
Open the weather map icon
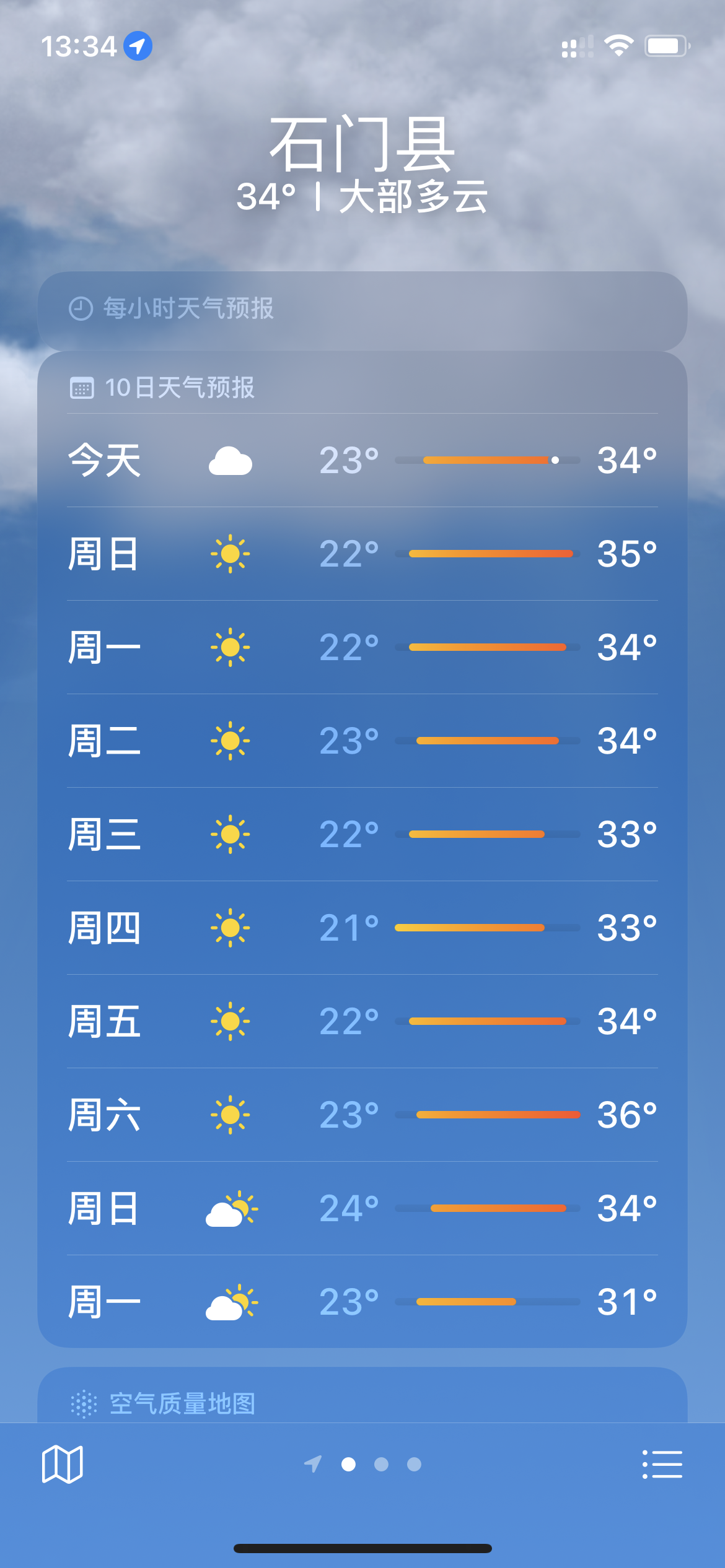[62, 1464]
